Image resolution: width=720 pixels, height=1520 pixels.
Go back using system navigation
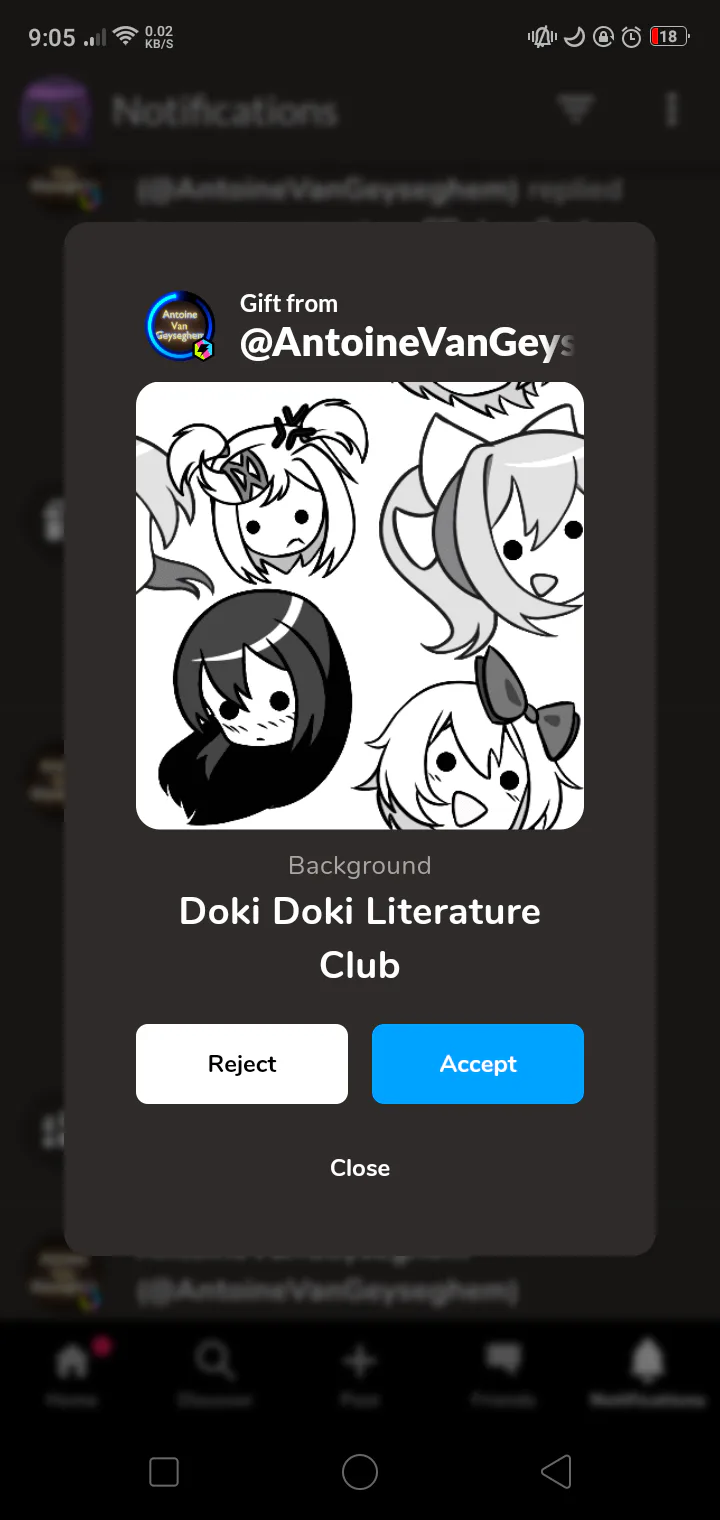tap(555, 1471)
